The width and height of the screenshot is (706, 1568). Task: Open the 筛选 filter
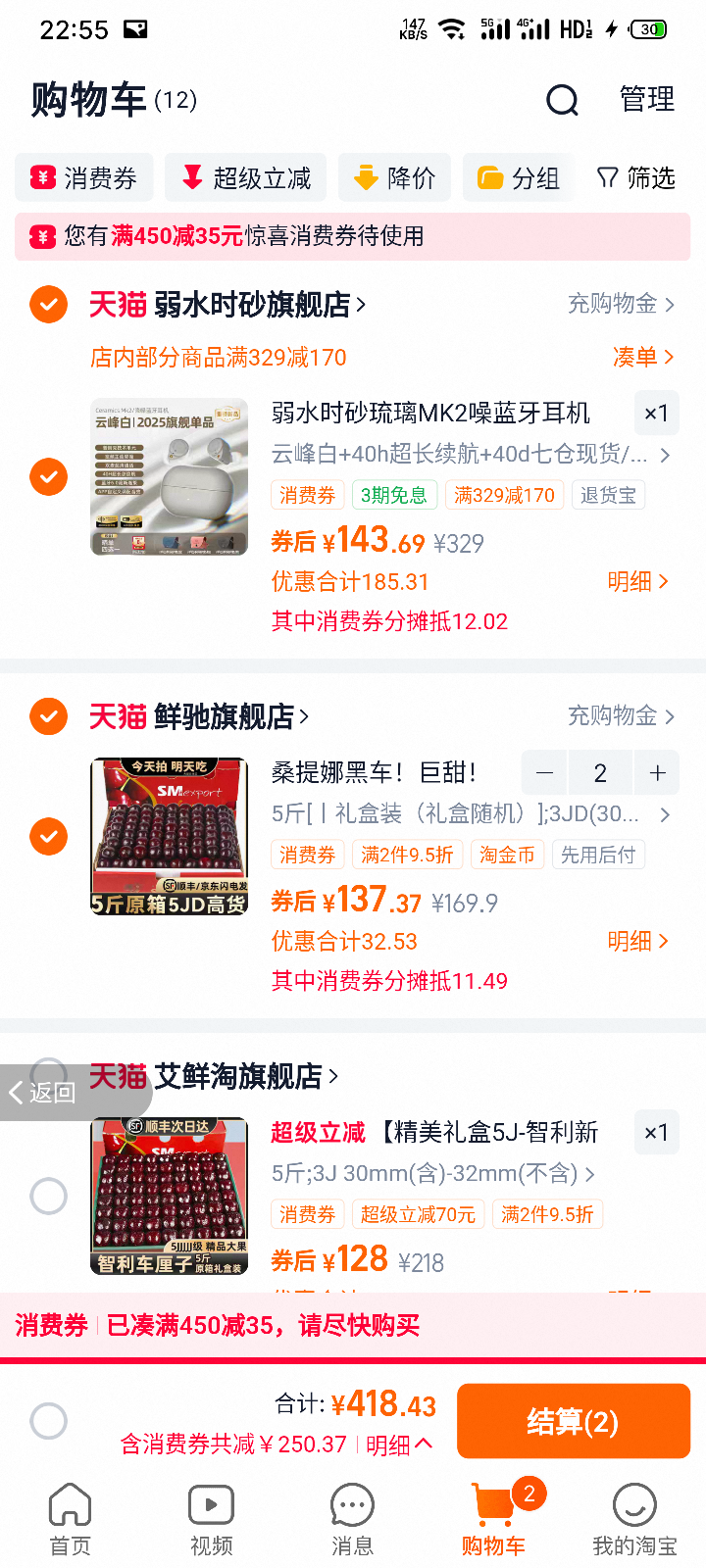pyautogui.click(x=636, y=177)
